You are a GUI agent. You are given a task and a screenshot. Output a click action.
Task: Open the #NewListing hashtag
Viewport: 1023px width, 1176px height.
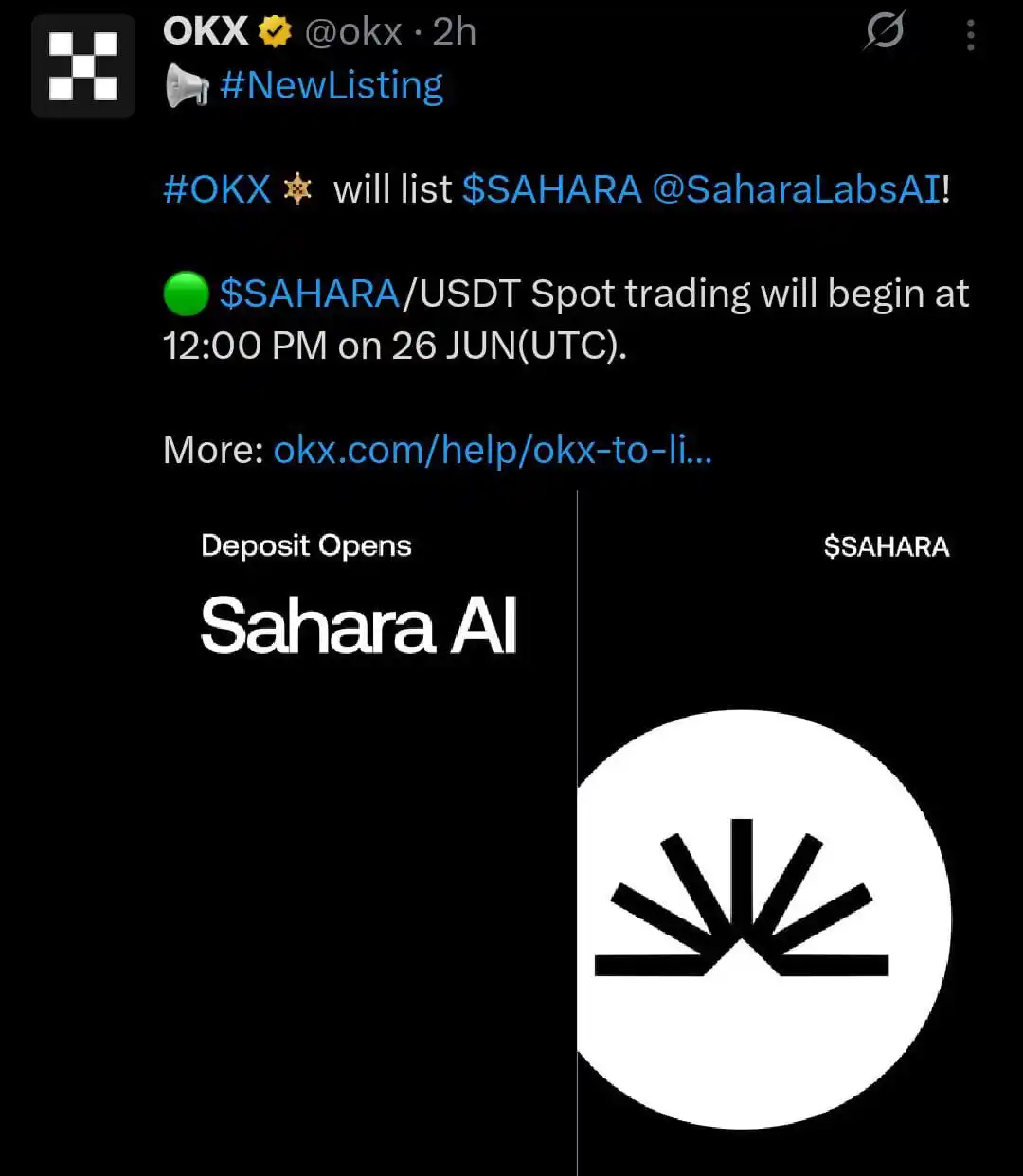[x=331, y=86]
